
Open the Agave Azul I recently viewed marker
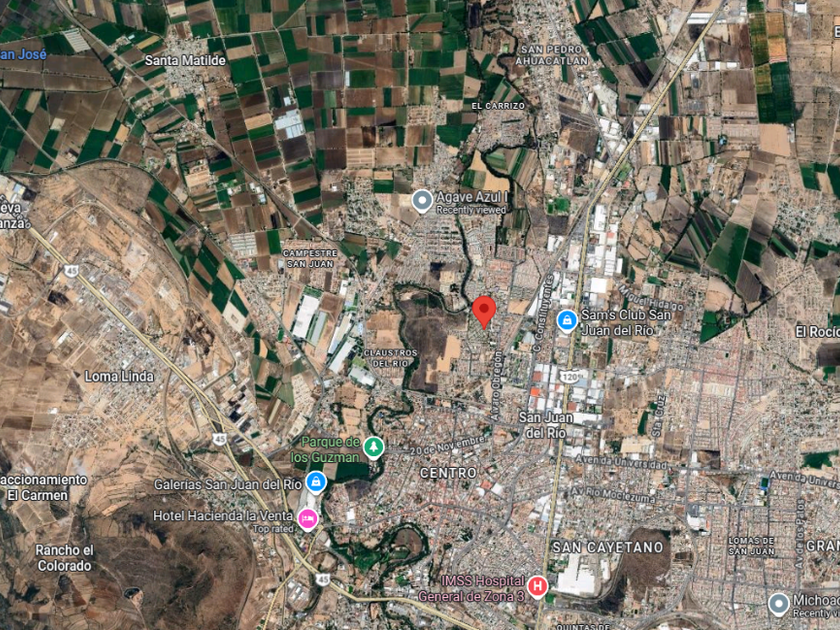(x=422, y=201)
